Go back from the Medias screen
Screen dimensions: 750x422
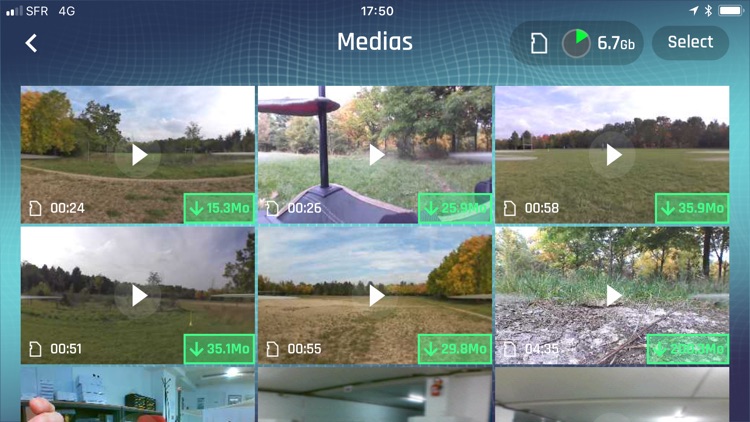point(32,43)
